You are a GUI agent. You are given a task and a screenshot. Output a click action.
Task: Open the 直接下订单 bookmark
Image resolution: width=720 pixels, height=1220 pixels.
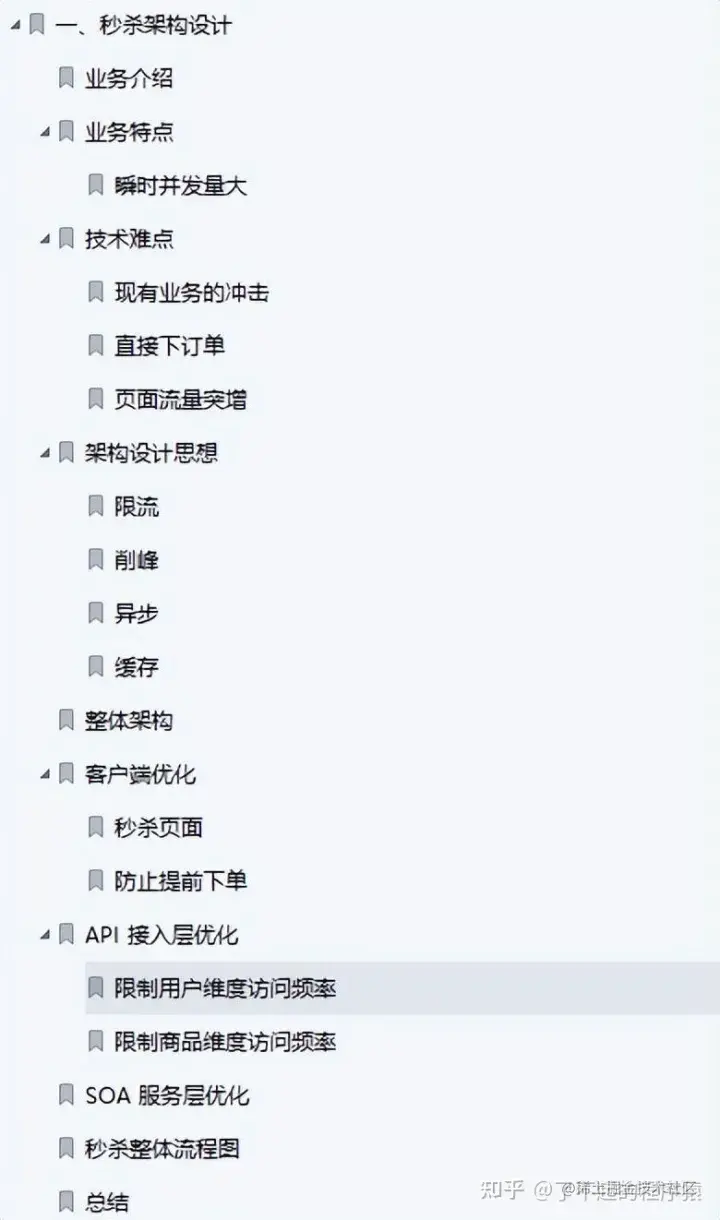point(169,346)
